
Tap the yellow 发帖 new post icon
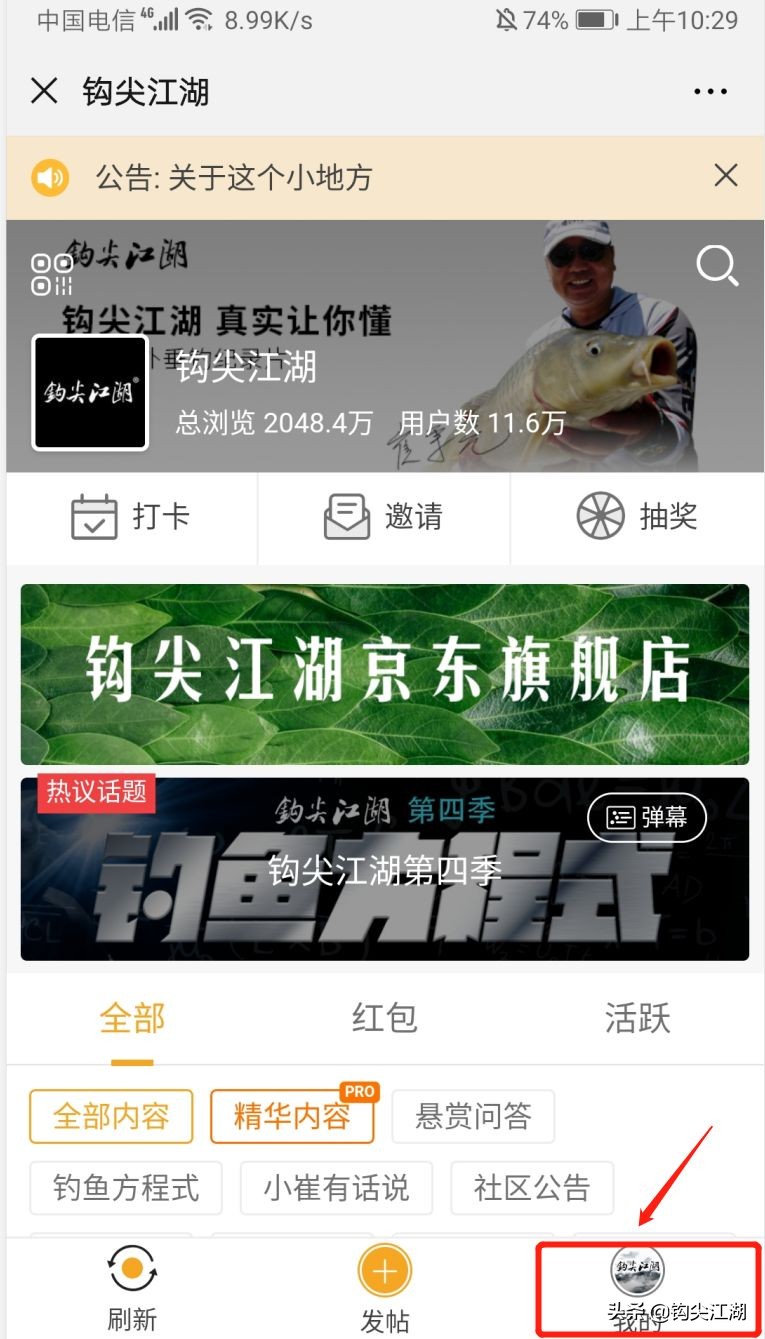(x=383, y=1270)
